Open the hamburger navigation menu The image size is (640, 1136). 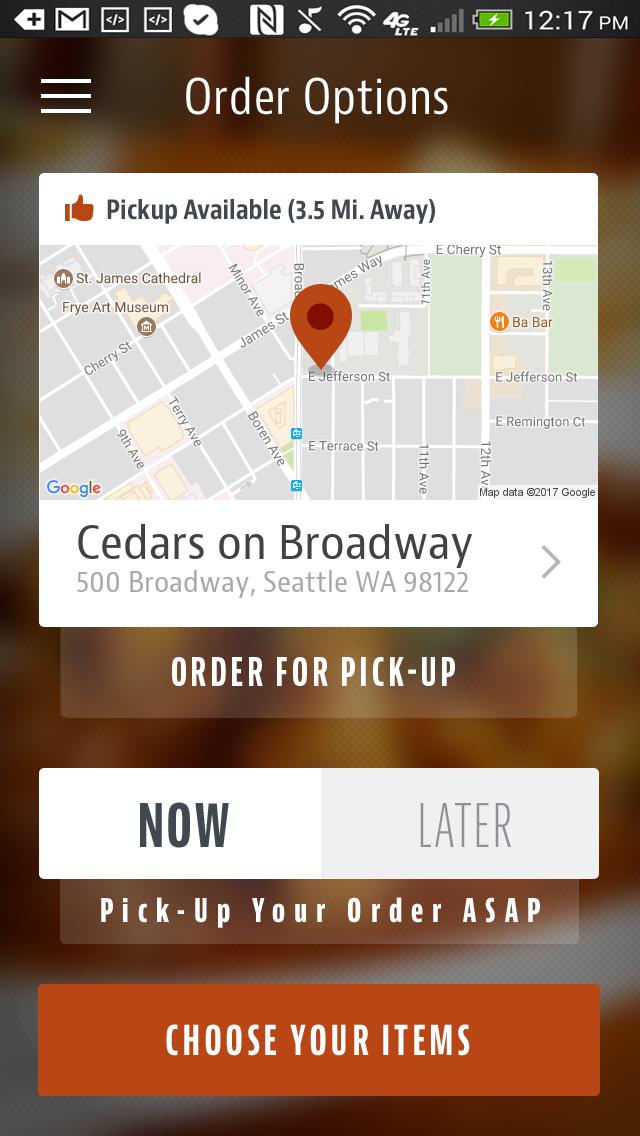(66, 96)
